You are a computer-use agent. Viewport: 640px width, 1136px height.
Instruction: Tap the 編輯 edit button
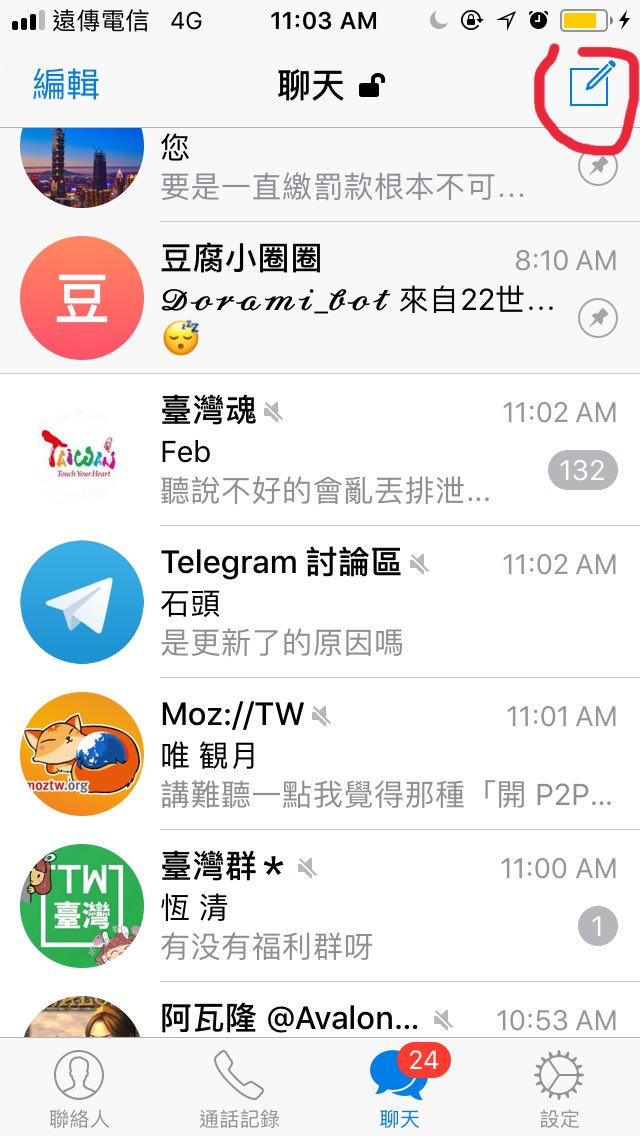(x=66, y=85)
